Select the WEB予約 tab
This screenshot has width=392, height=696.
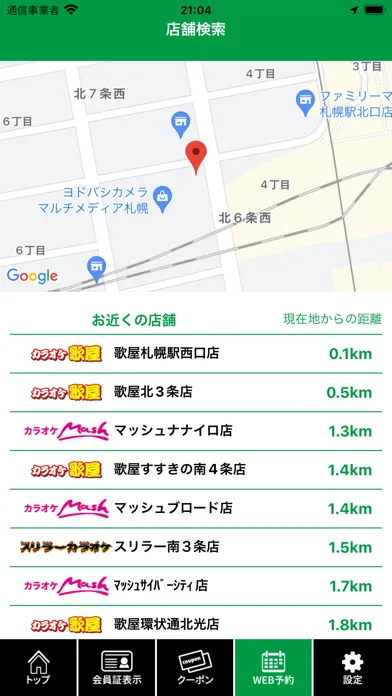tap(273, 668)
